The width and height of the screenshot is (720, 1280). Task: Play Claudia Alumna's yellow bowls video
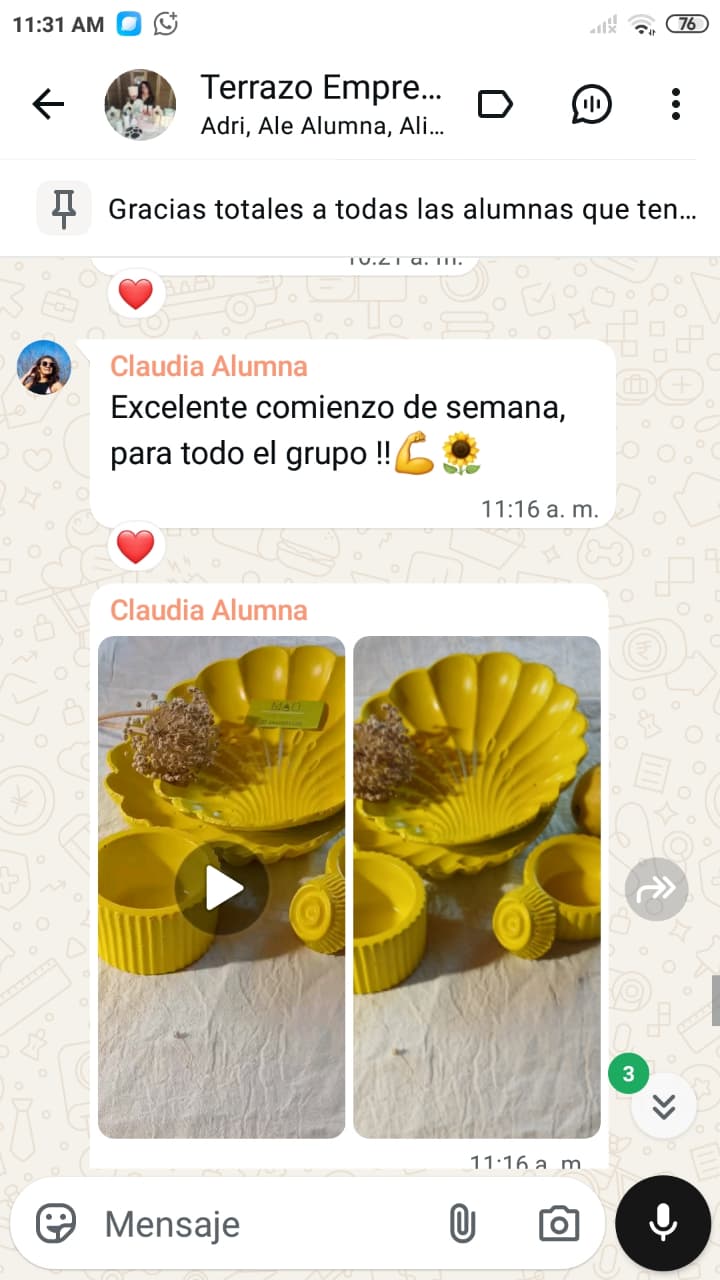[x=222, y=887]
